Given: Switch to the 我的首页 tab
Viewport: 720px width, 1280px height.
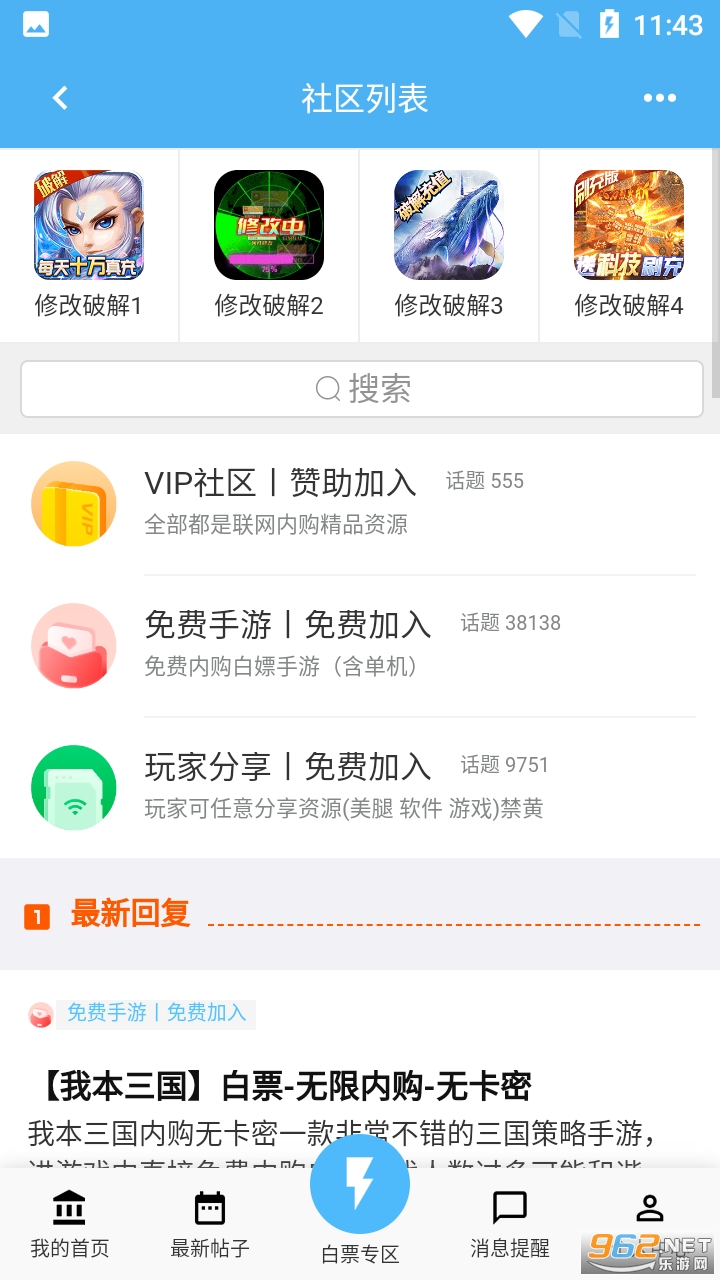Looking at the screenshot, I should [70, 1224].
